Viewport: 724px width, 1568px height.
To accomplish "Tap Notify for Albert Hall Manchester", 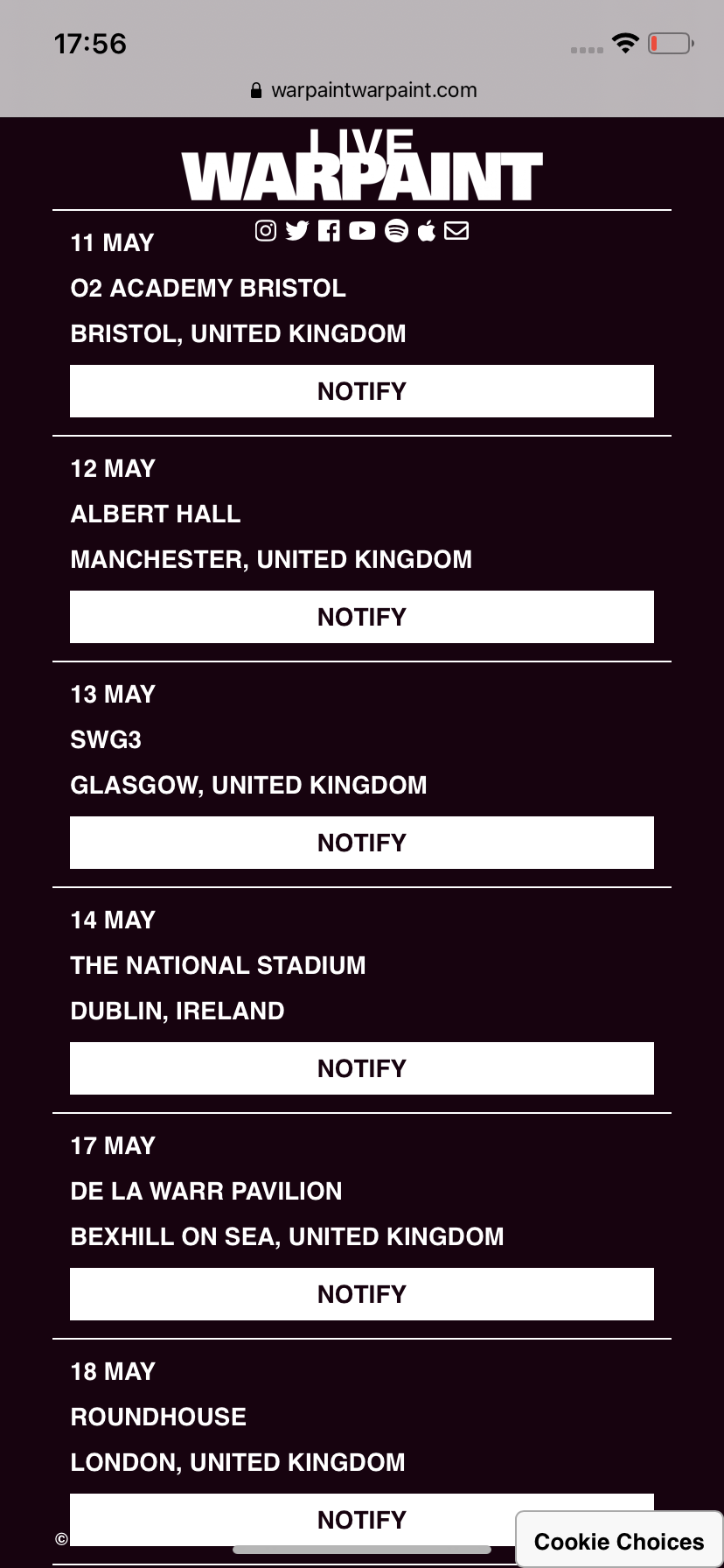I will tap(362, 617).
